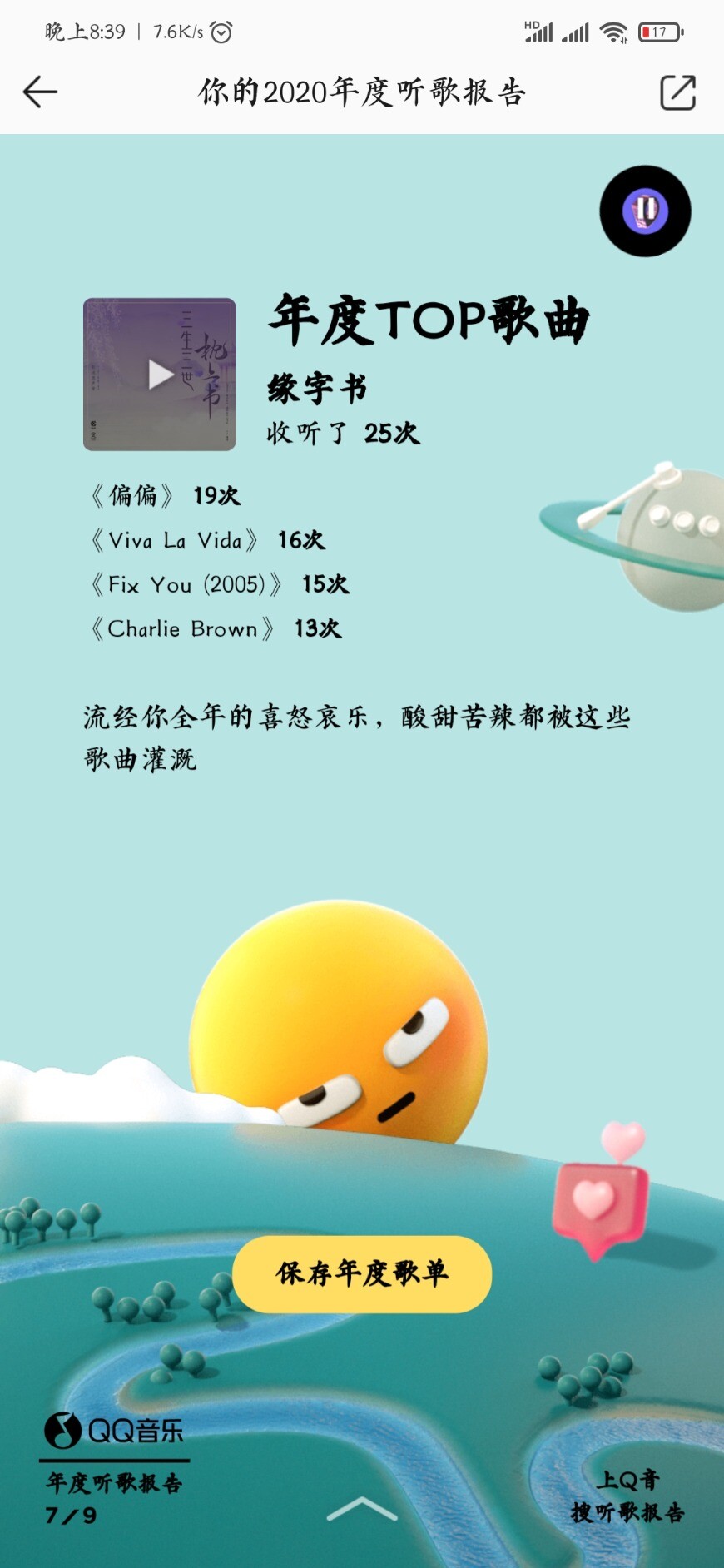Play the top song 缘字书 cover
Image resolution: width=724 pixels, height=1568 pixels.
160,375
